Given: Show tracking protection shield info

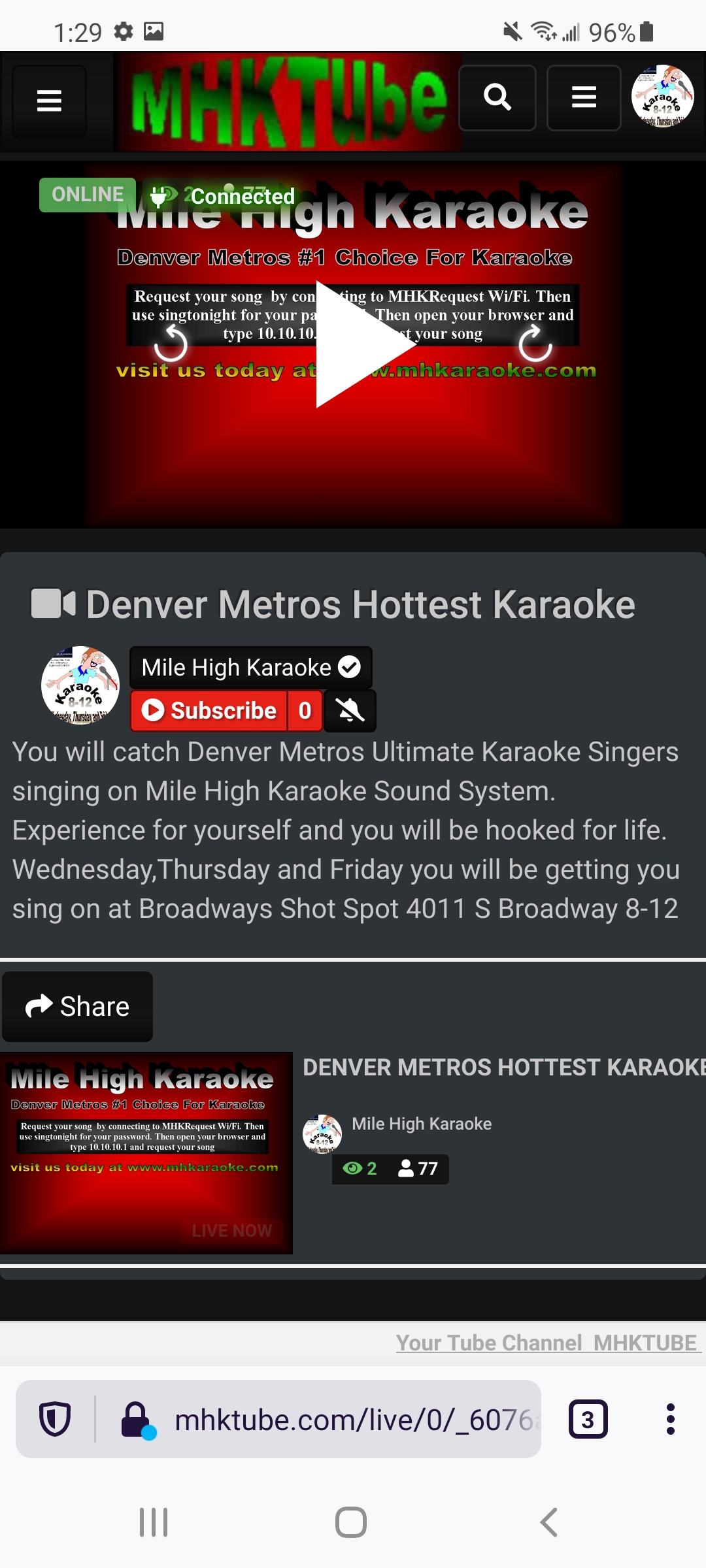Looking at the screenshot, I should tap(55, 1420).
